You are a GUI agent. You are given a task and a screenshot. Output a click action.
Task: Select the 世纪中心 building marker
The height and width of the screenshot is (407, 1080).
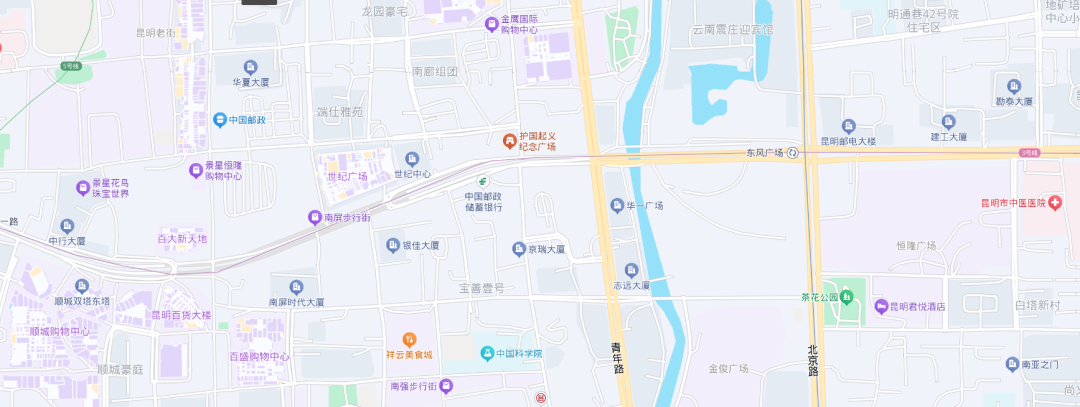point(411,159)
